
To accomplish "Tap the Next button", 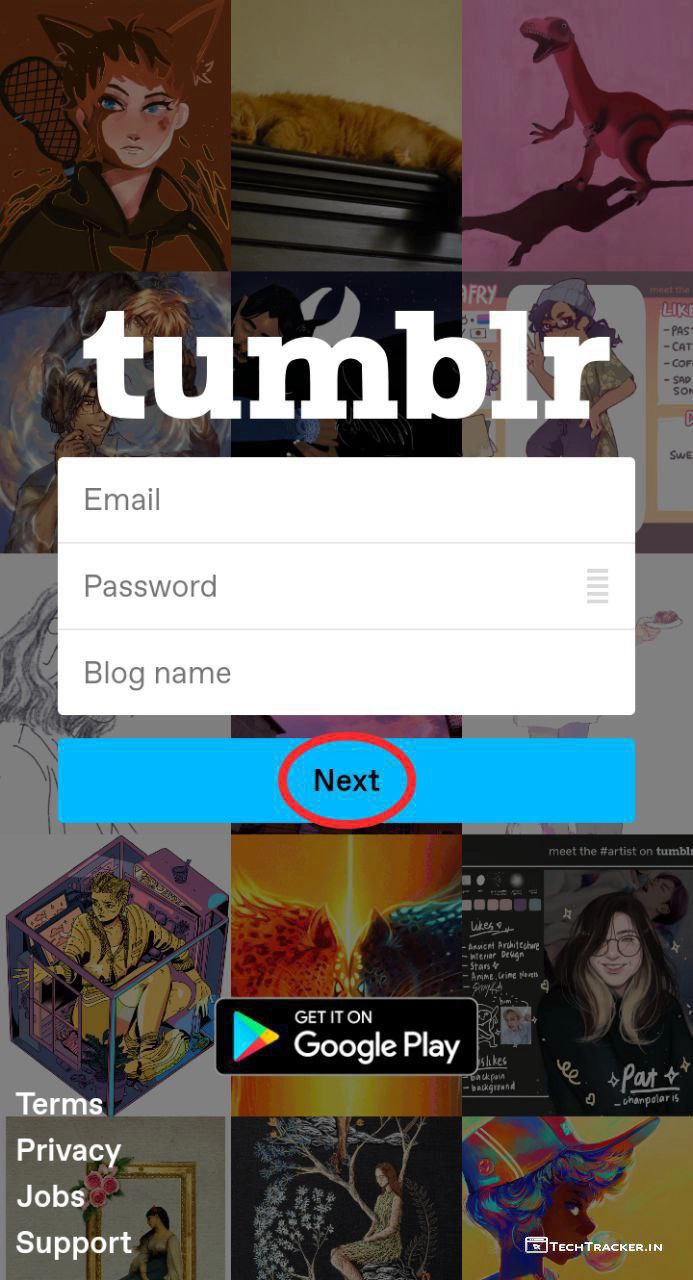I will [346, 780].
